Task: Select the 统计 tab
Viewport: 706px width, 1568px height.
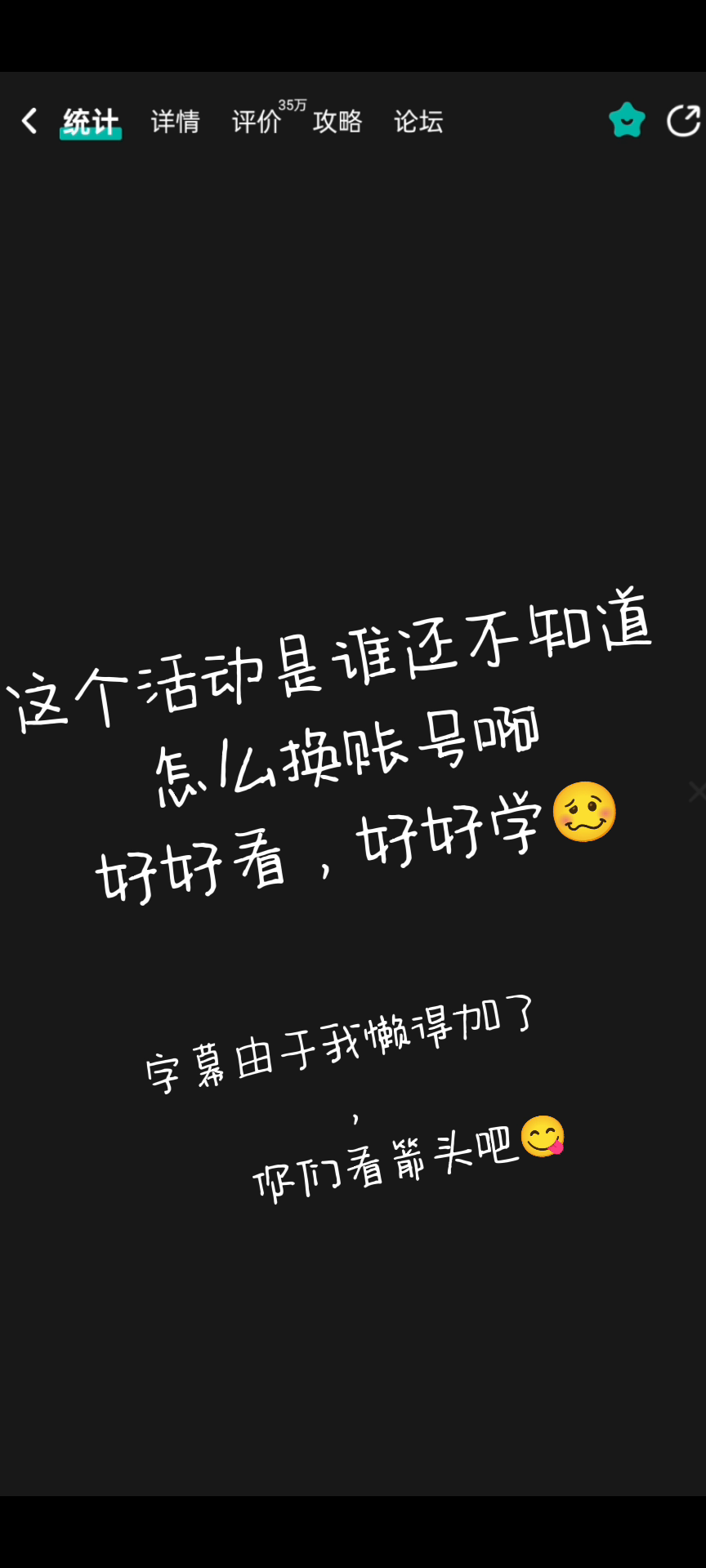Action: coord(91,122)
